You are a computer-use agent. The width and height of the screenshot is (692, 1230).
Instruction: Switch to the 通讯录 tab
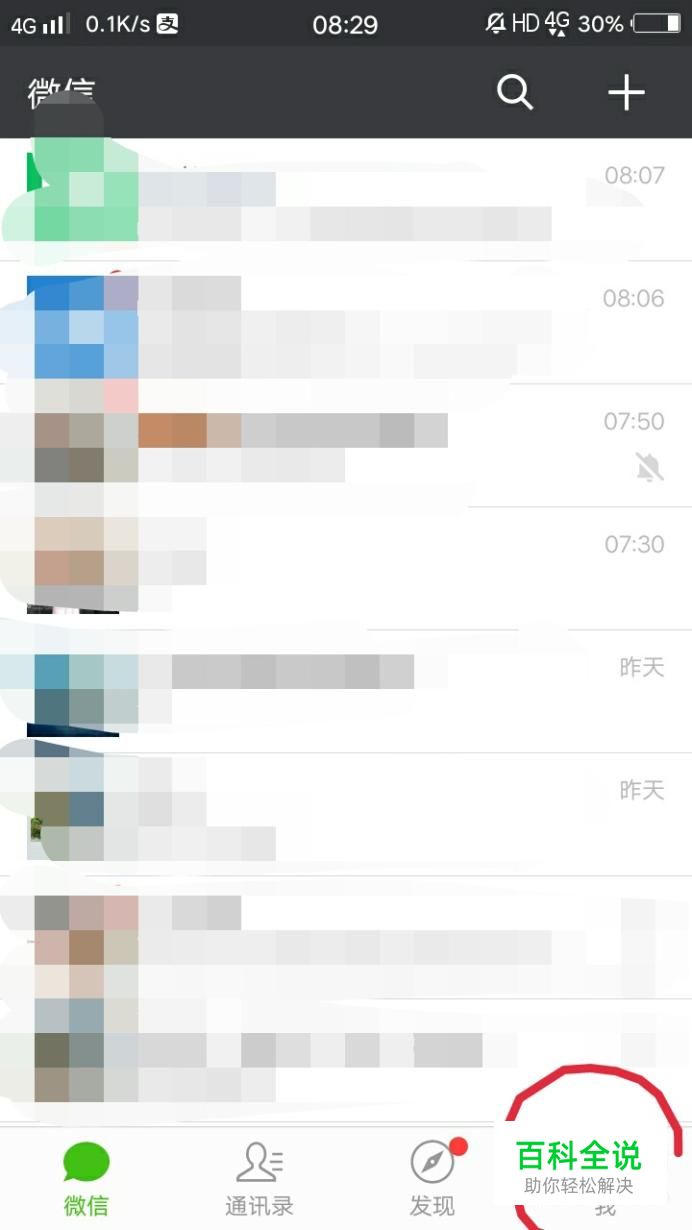pyautogui.click(x=259, y=1178)
